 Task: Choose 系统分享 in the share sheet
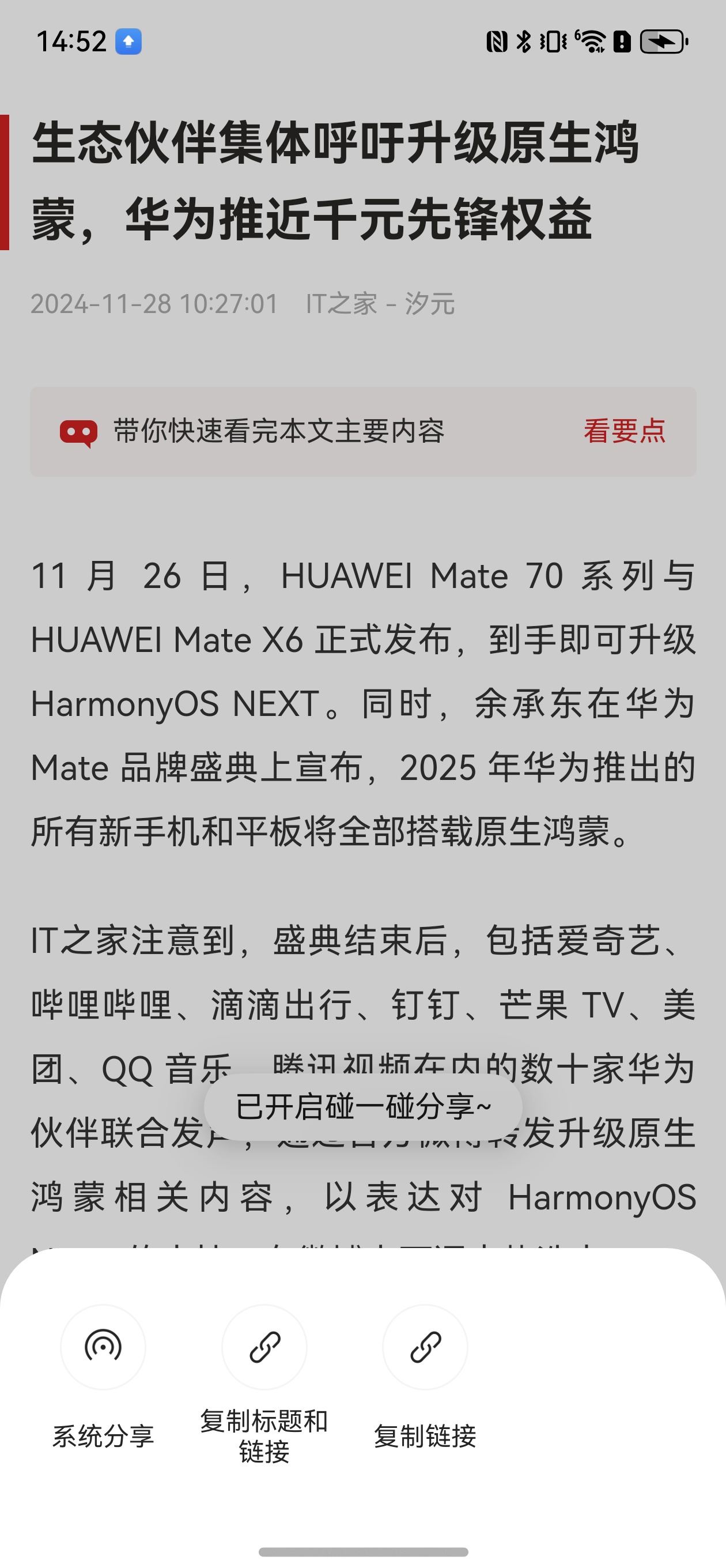point(103,1348)
